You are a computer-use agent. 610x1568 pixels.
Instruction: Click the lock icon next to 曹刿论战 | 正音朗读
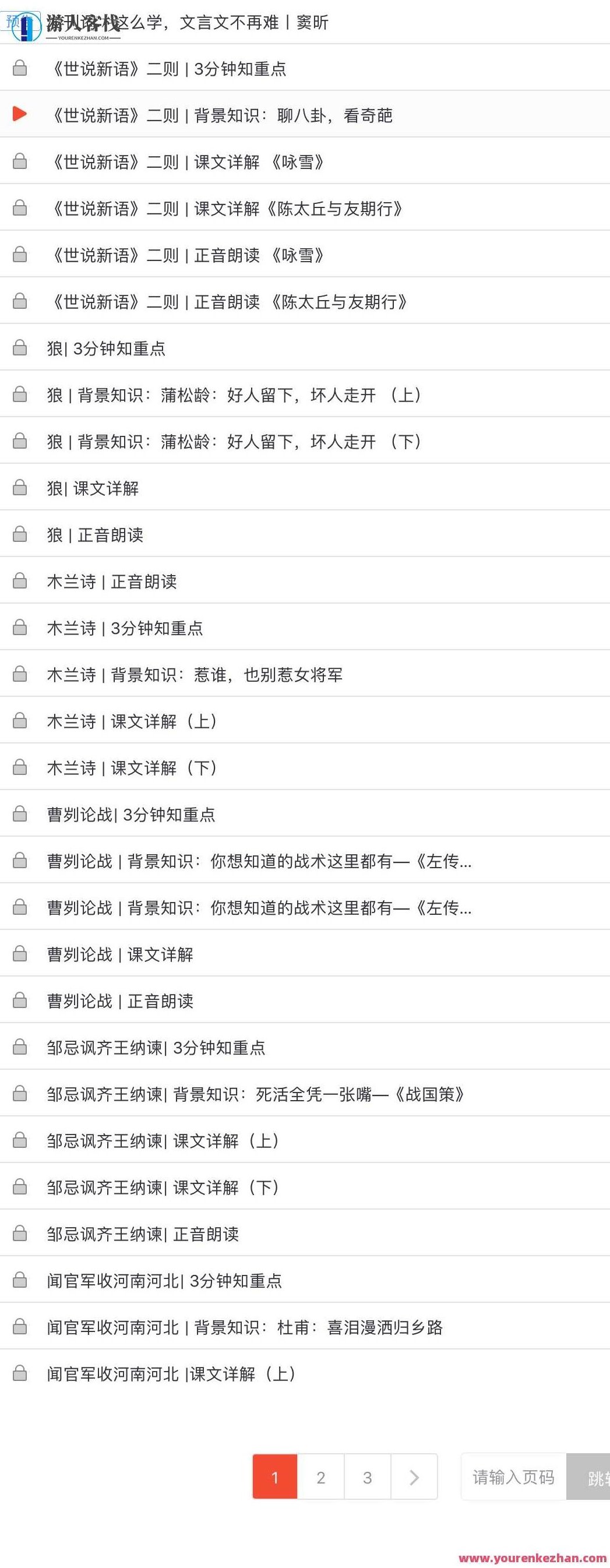[19, 1000]
